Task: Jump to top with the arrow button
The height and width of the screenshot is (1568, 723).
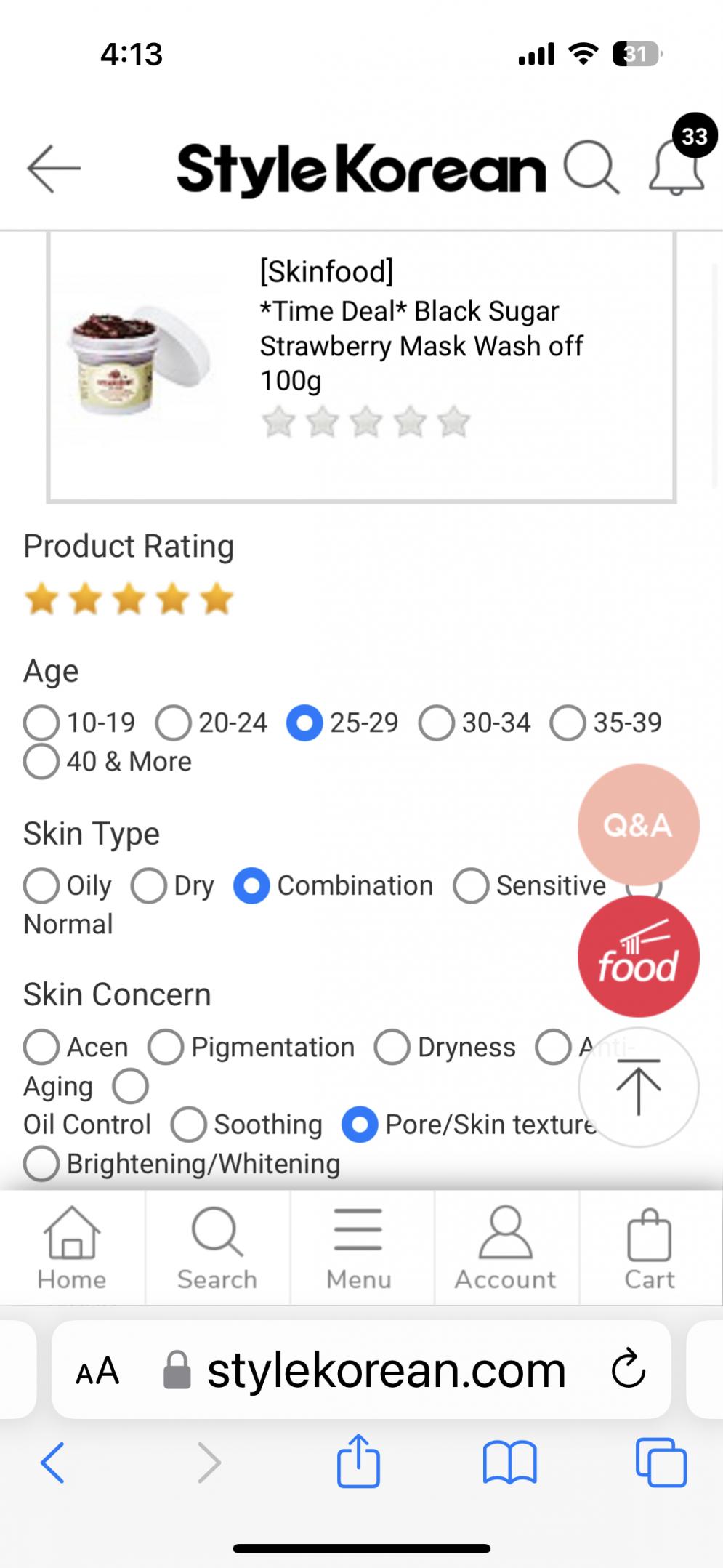Action: [638, 1087]
